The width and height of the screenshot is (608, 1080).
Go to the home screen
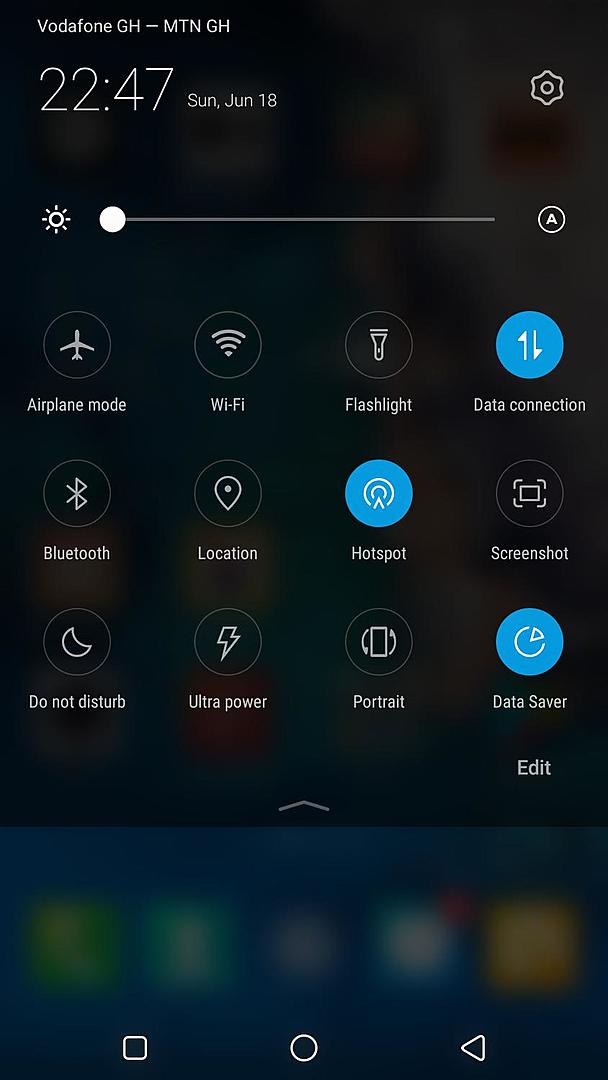pyautogui.click(x=304, y=1048)
